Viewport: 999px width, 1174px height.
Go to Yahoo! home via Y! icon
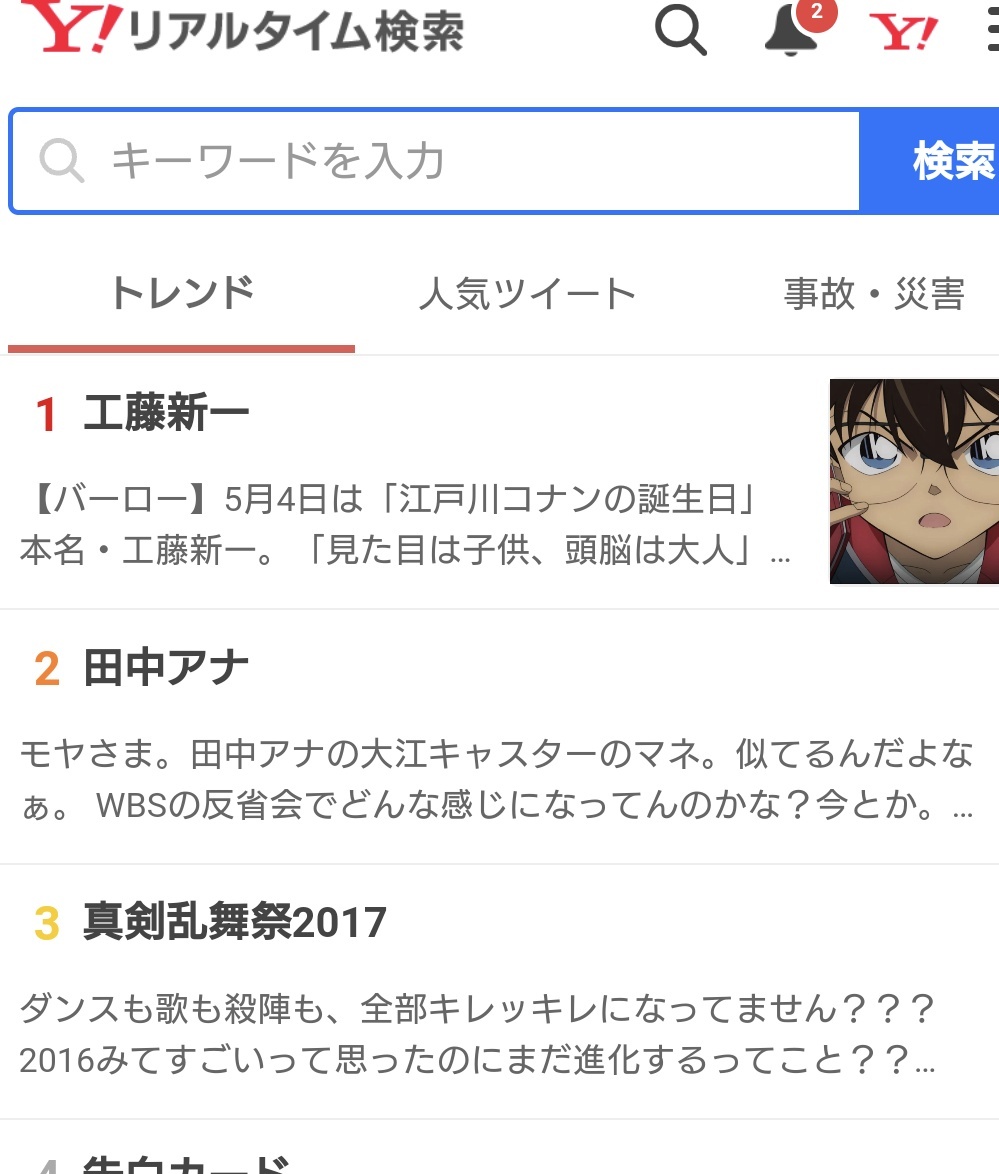pos(903,33)
